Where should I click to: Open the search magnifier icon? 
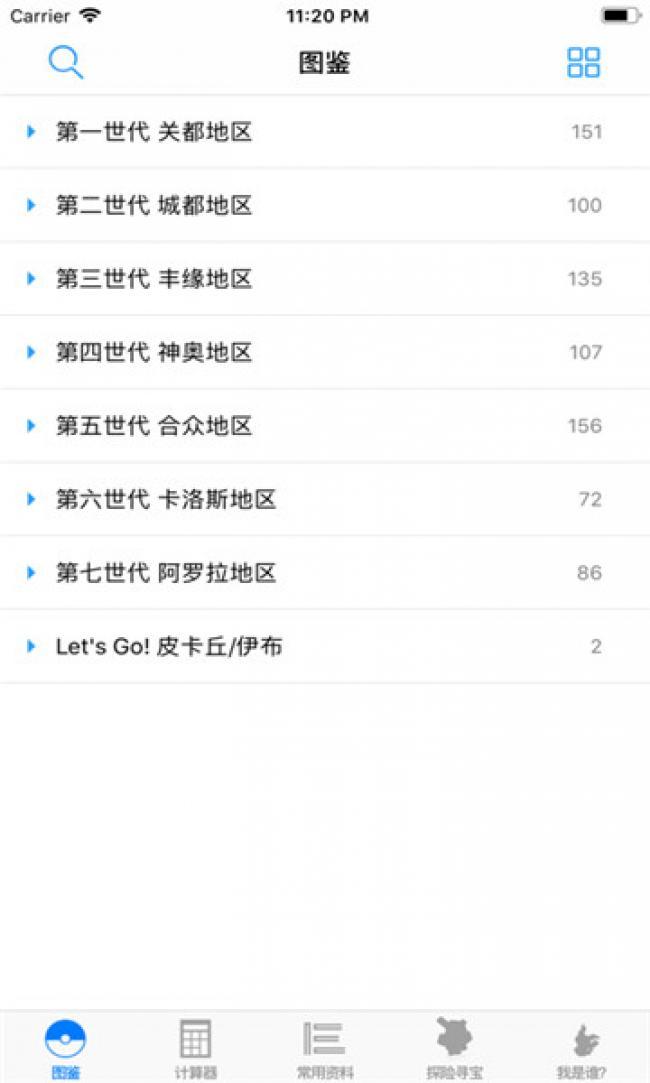tap(66, 63)
